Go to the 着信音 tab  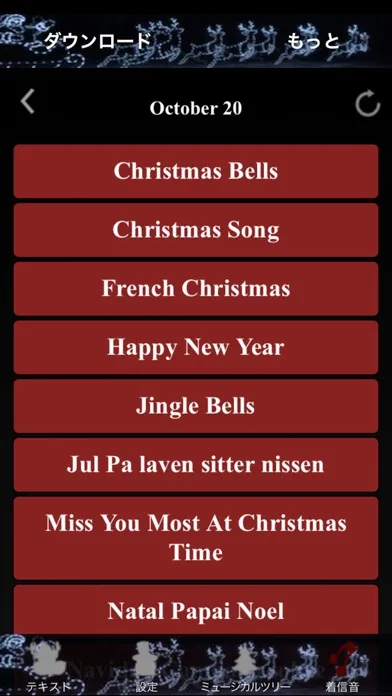[342, 666]
